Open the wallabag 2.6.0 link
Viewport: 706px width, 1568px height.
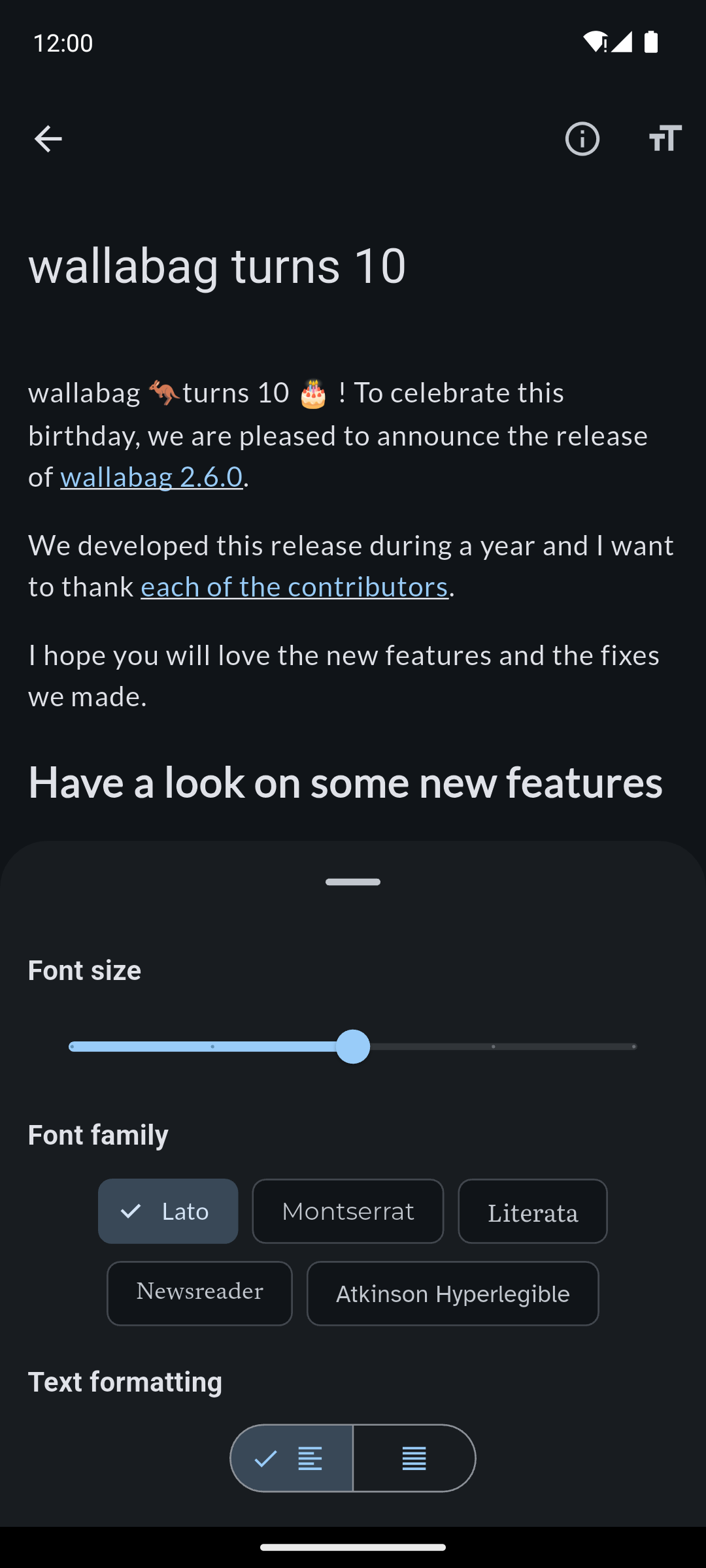(x=152, y=477)
